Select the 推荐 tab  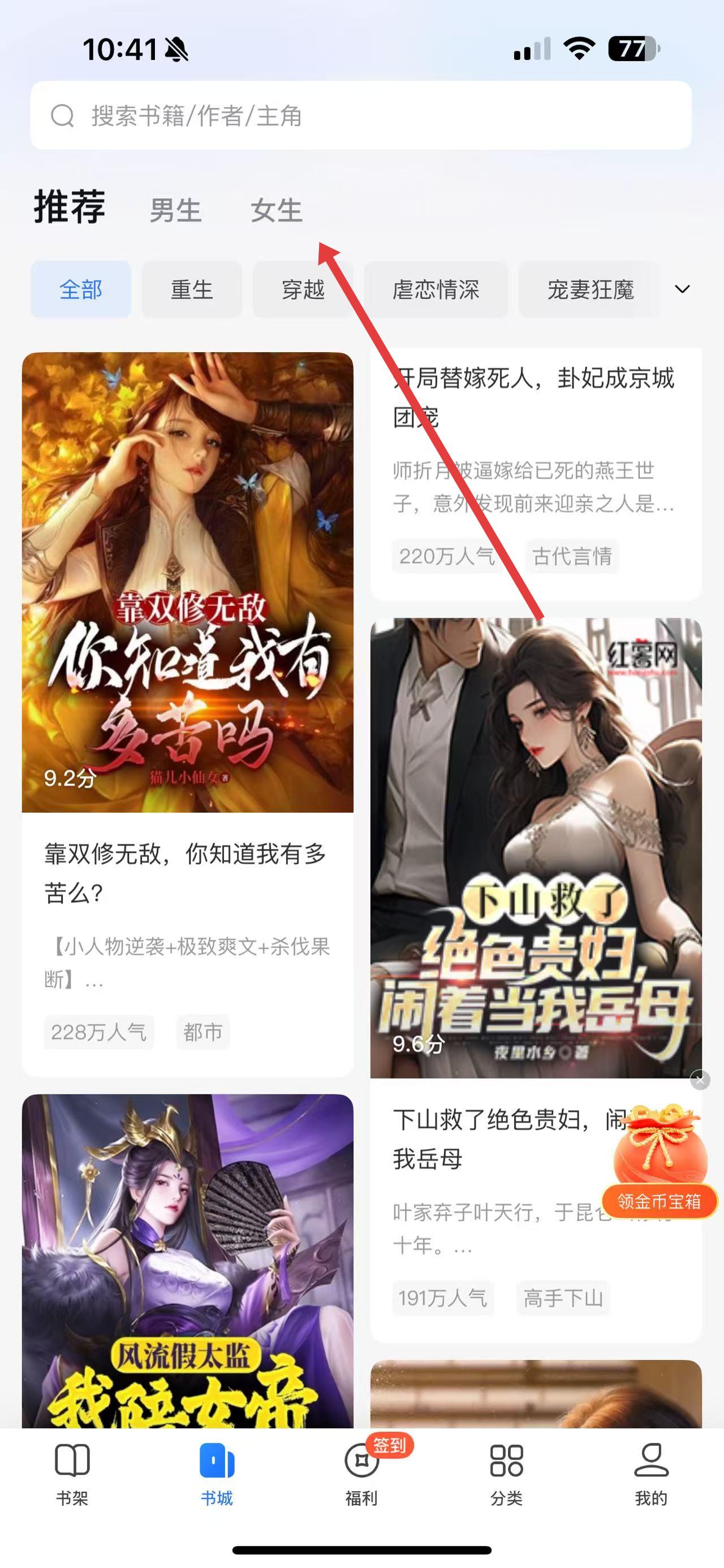point(70,207)
